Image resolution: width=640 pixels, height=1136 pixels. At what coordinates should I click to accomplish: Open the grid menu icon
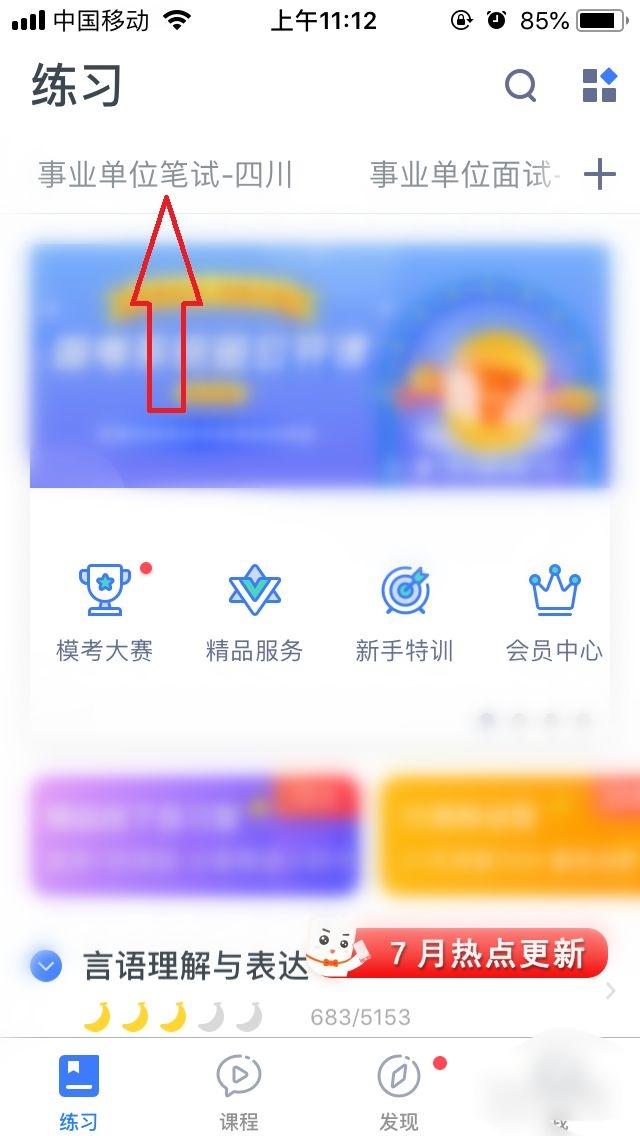coord(600,86)
